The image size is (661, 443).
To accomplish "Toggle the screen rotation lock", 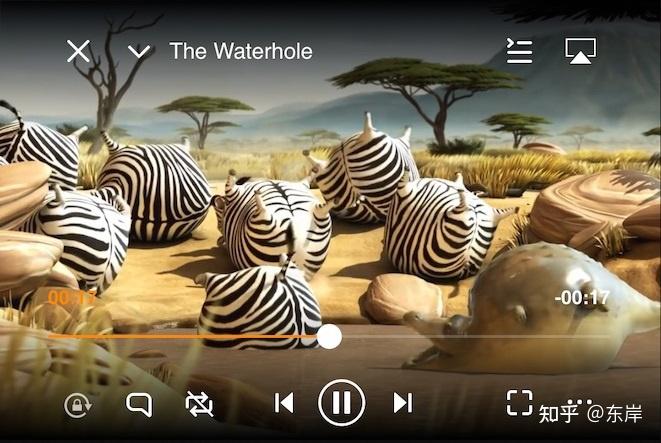I will click(x=77, y=405).
